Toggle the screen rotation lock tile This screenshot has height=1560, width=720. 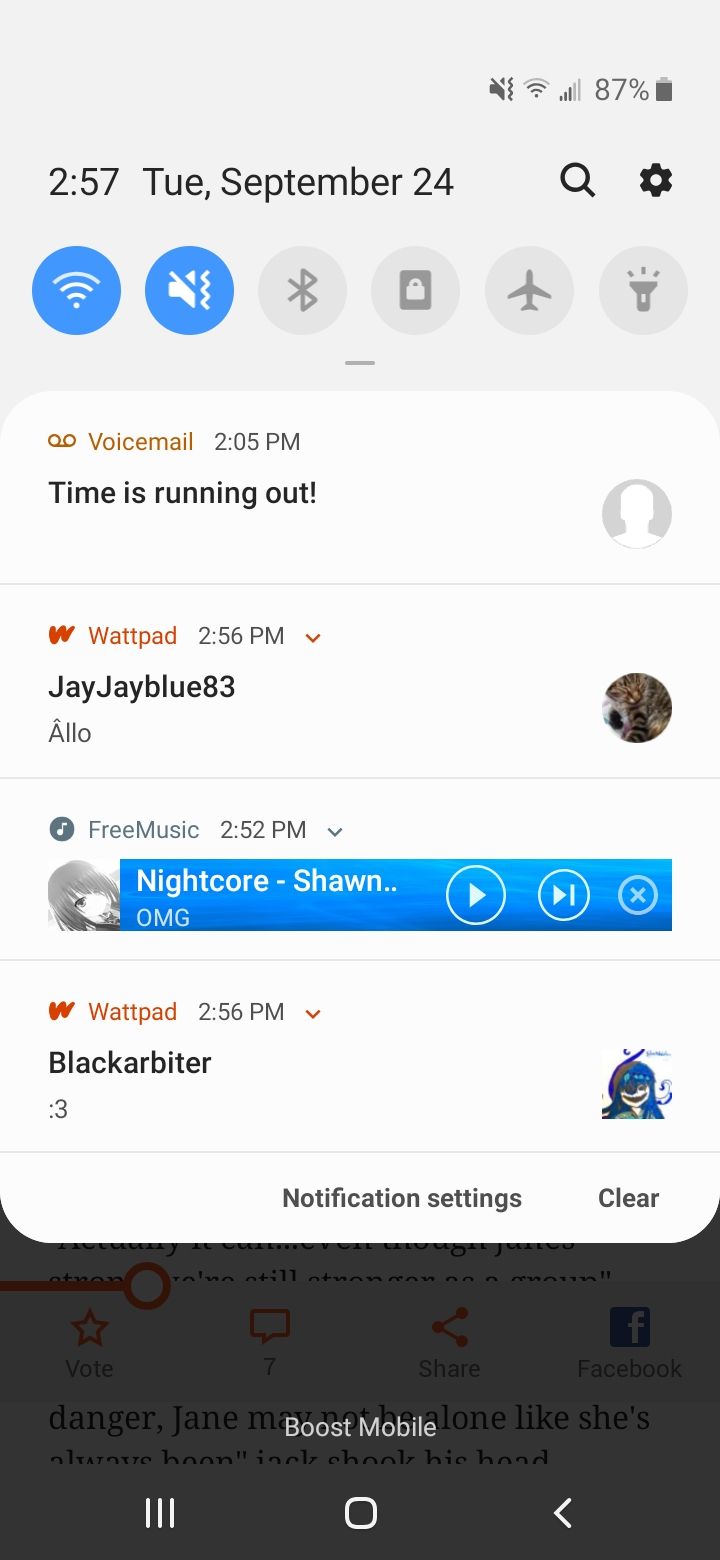[416, 291]
